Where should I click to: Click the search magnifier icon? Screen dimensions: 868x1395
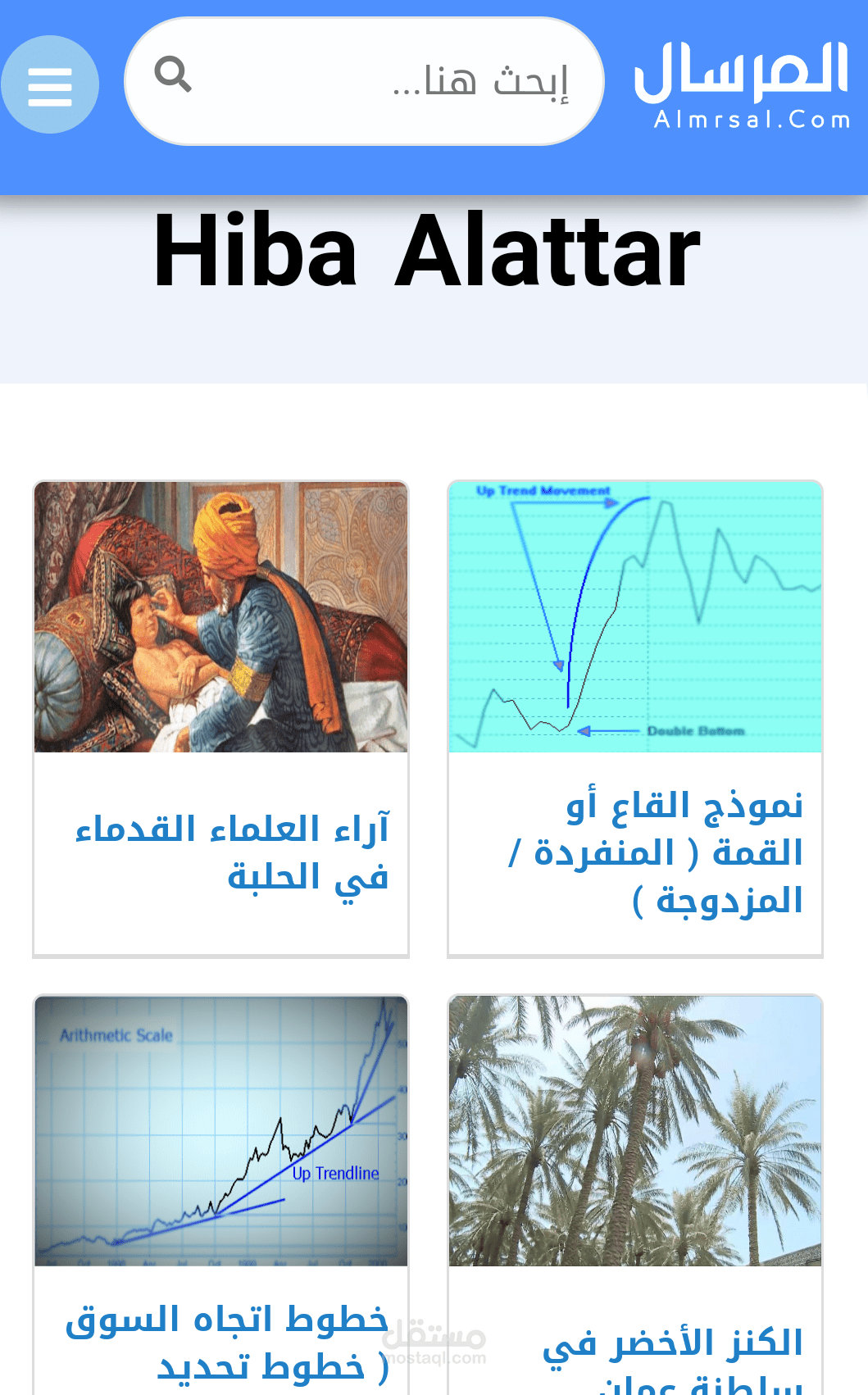click(172, 76)
